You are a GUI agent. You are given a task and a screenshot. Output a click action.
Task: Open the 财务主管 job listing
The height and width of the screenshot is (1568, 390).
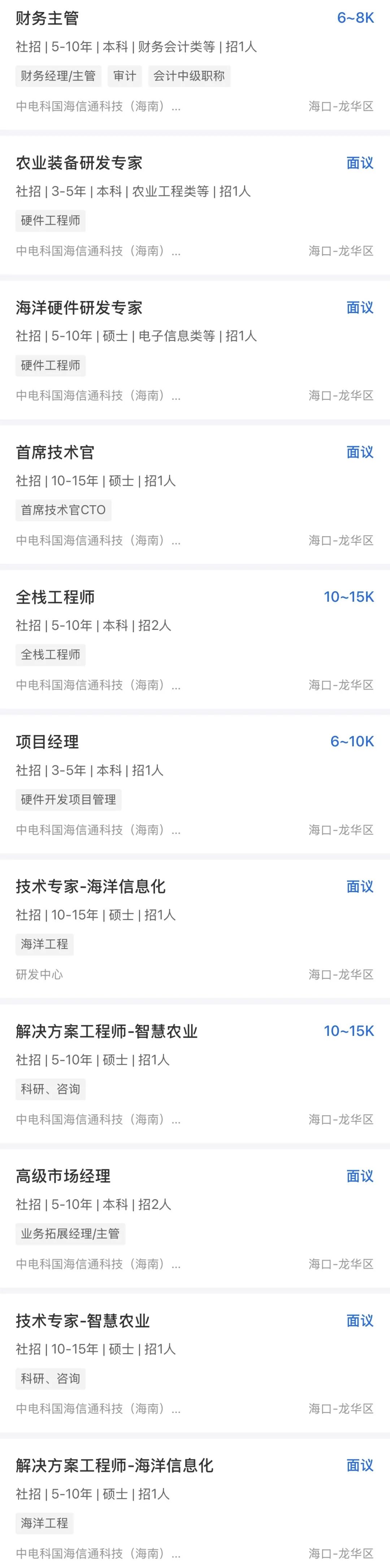coord(47,18)
